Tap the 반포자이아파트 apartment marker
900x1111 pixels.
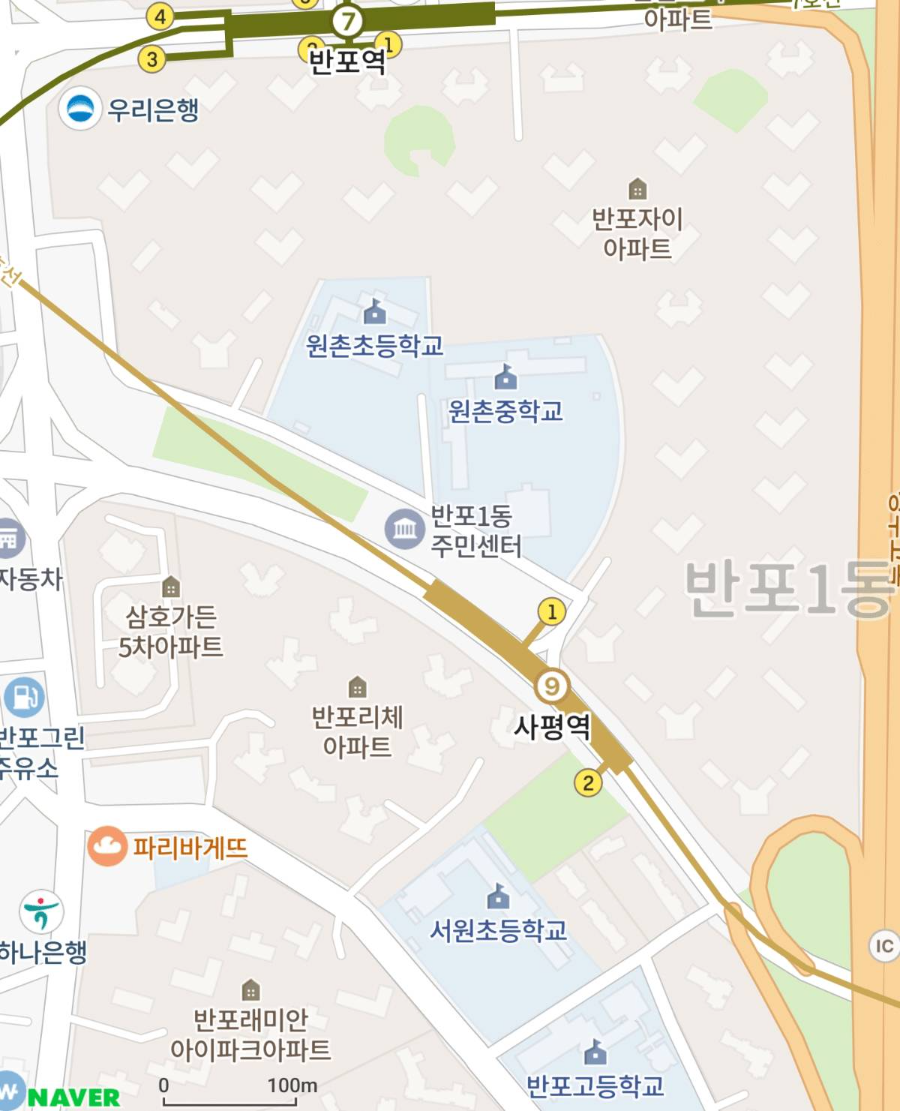coord(637,189)
